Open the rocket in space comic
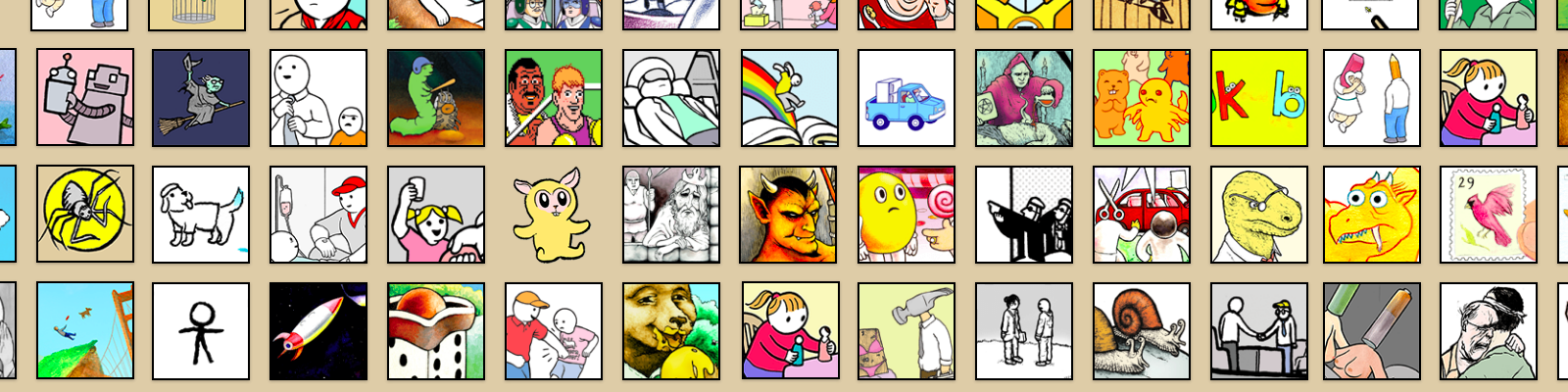The image size is (1568, 392). (318, 331)
